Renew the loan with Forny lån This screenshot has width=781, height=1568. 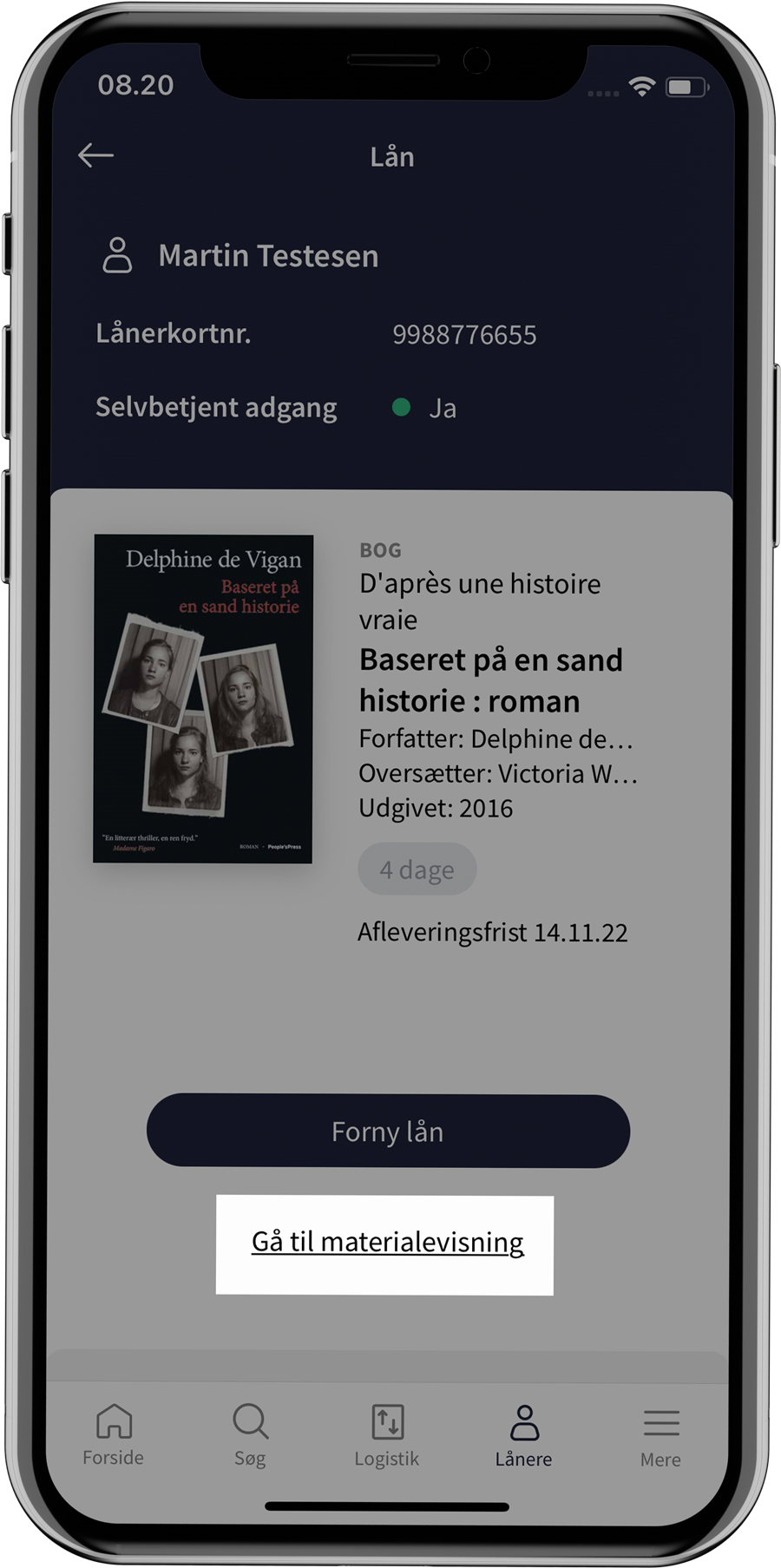[x=388, y=1132]
